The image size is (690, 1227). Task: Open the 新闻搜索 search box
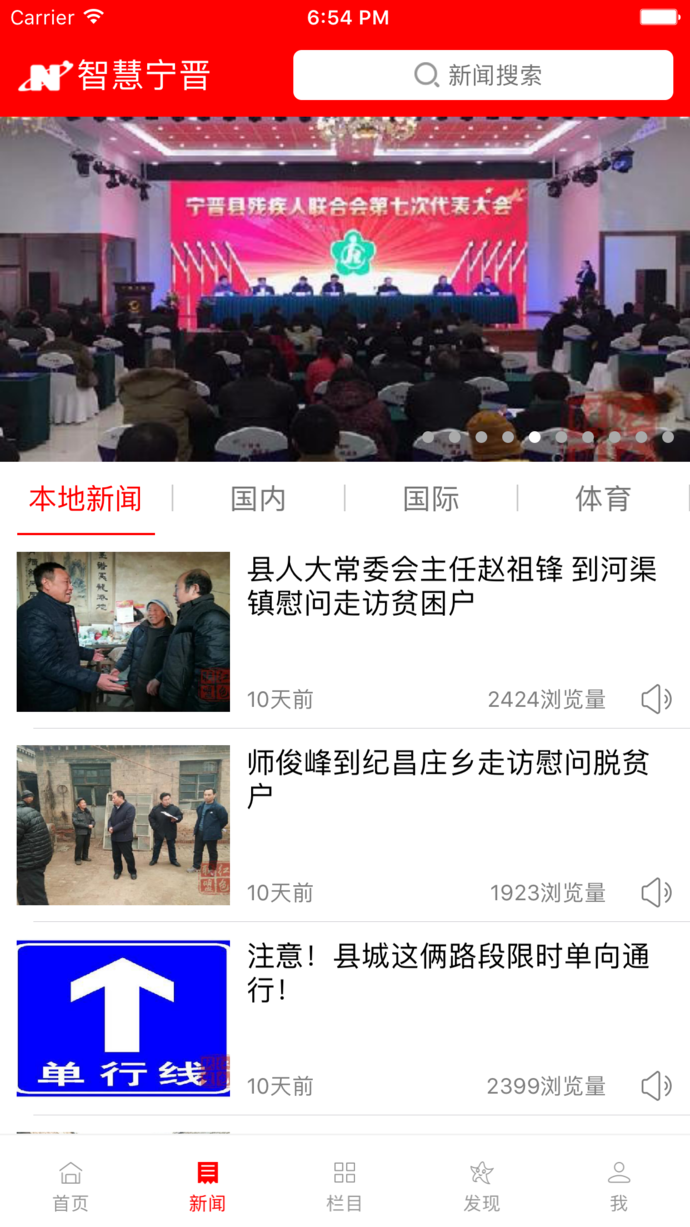[x=482, y=75]
